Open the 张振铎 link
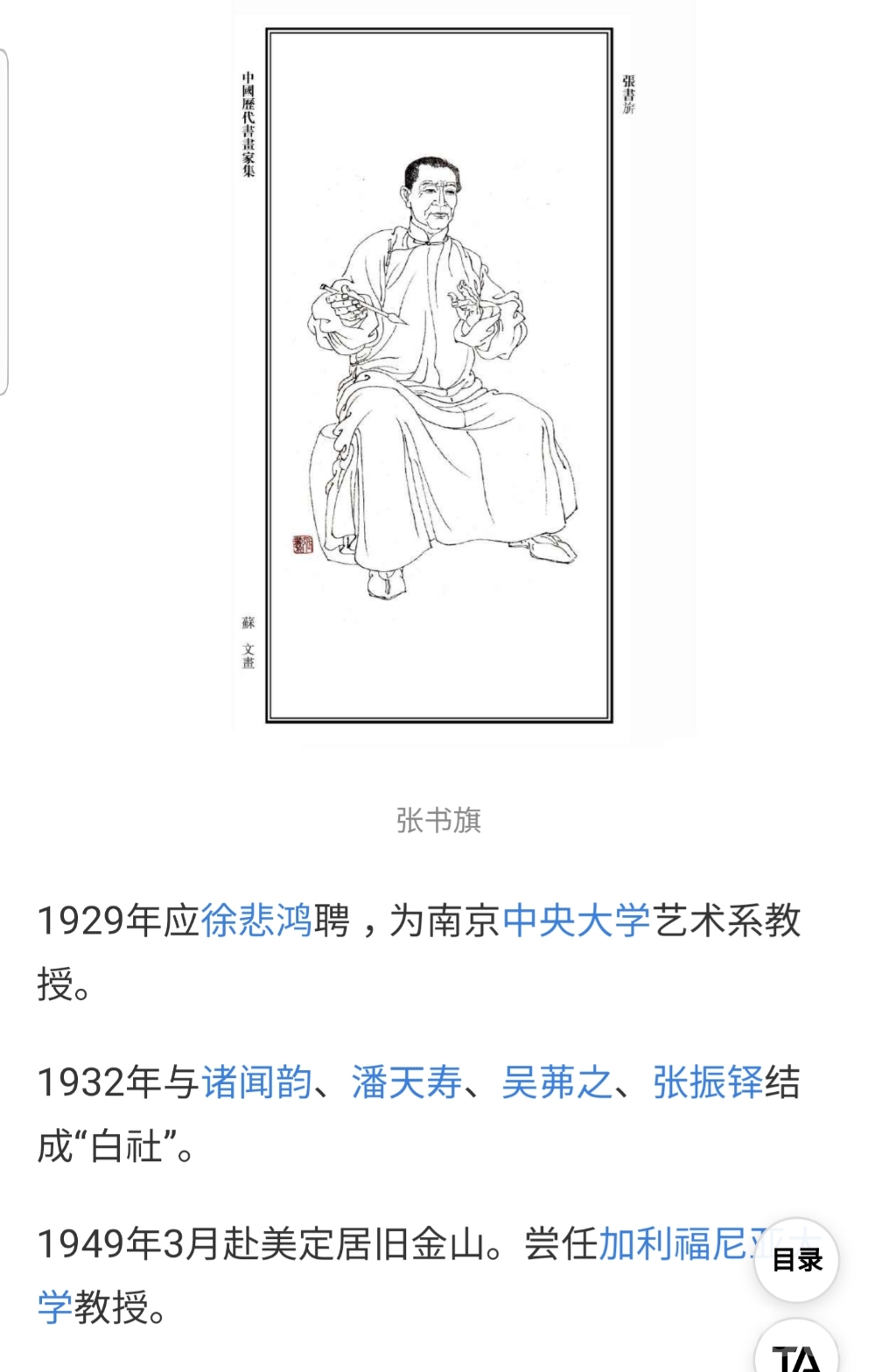Viewport: 875px width, 1372px height. pyautogui.click(x=707, y=1082)
